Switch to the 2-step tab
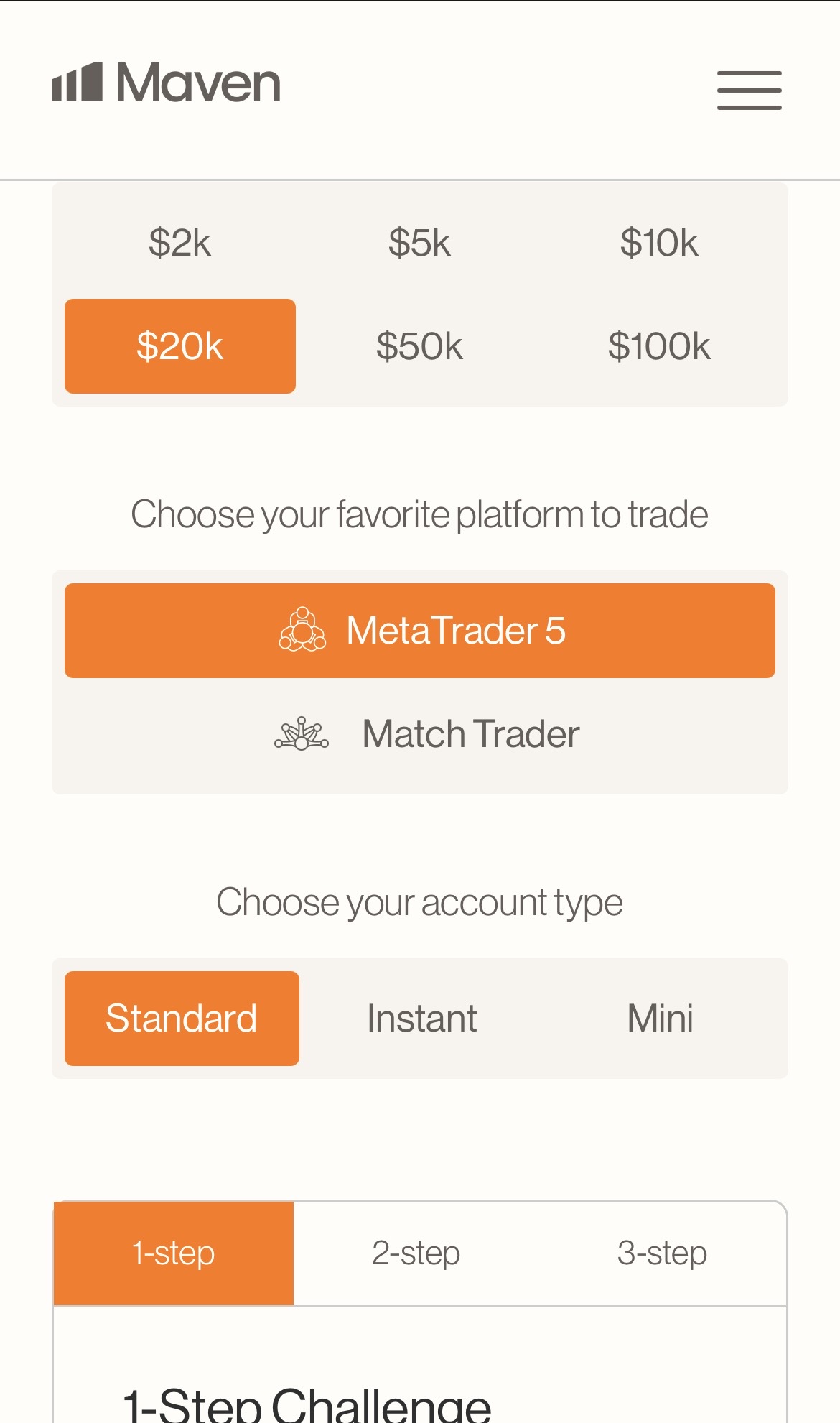The width and height of the screenshot is (840, 1423). pos(416,1253)
